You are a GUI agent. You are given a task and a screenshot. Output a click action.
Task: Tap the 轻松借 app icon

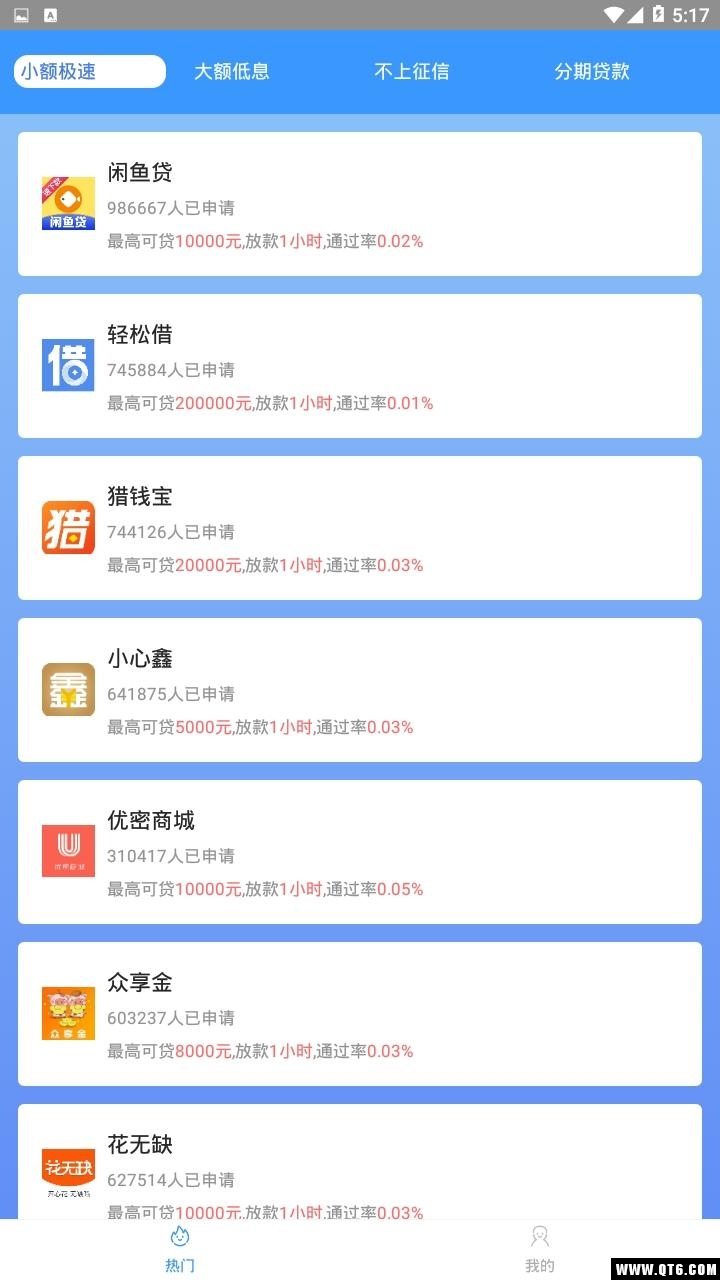(67, 365)
